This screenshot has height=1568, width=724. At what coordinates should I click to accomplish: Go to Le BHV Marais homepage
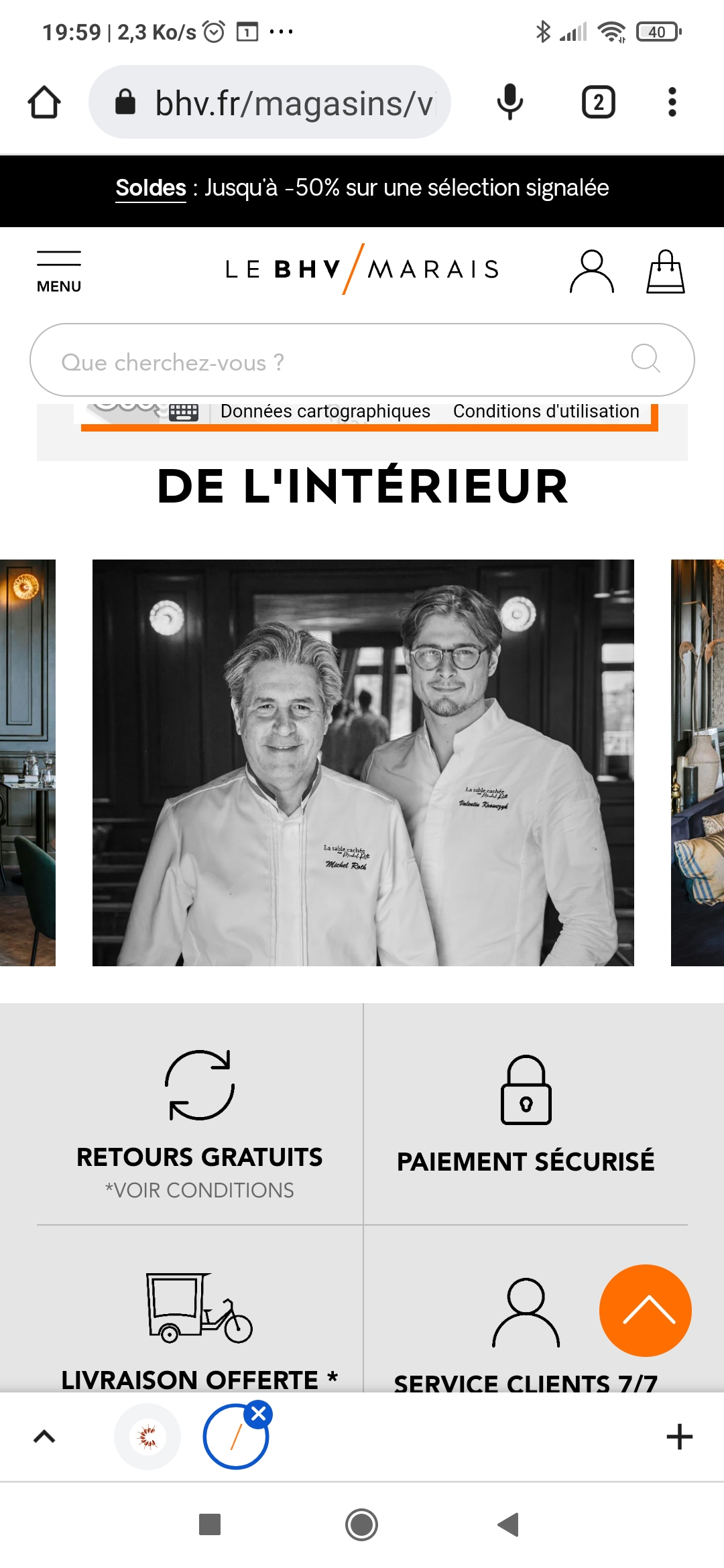pos(362,269)
